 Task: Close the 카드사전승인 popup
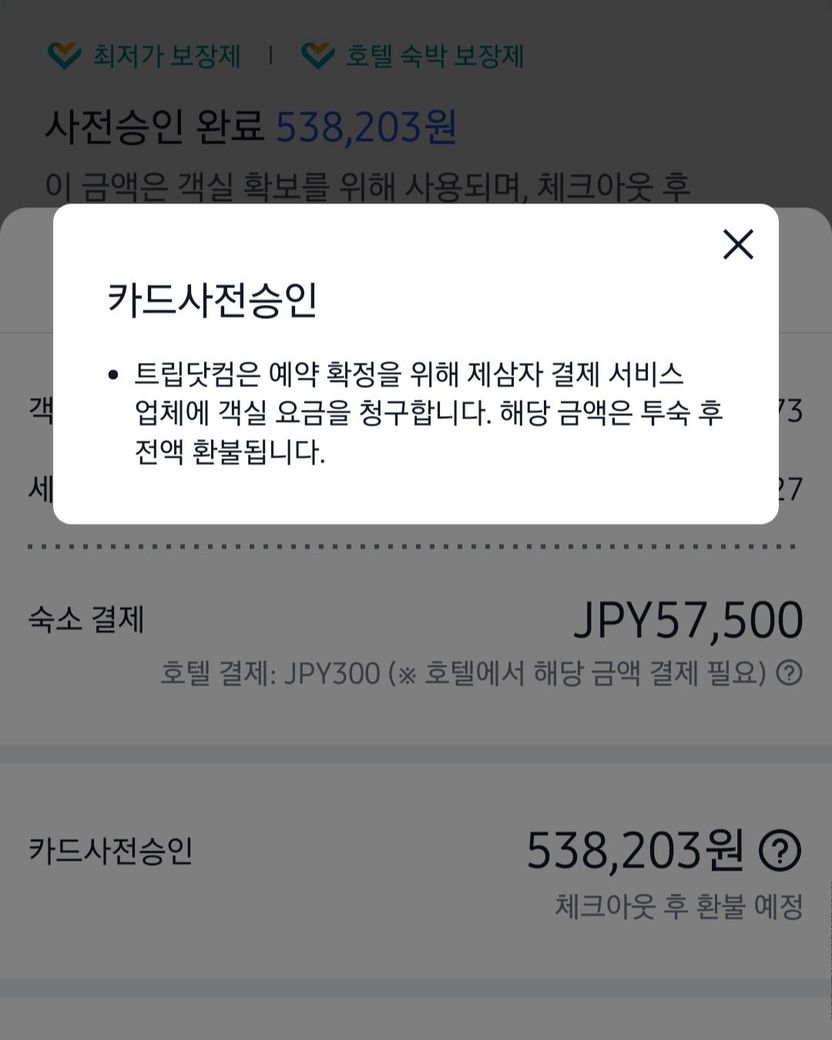coord(738,244)
